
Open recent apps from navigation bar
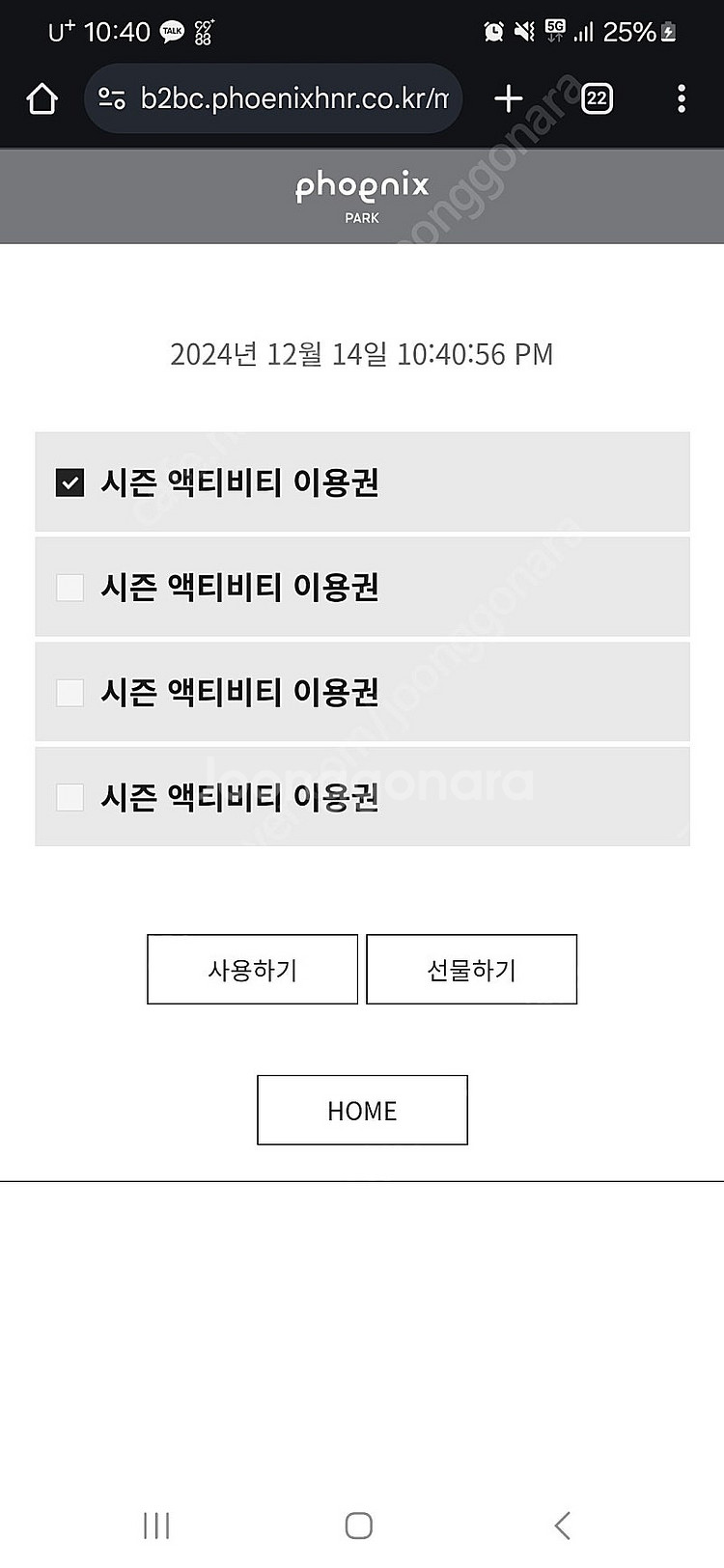coord(156,1526)
